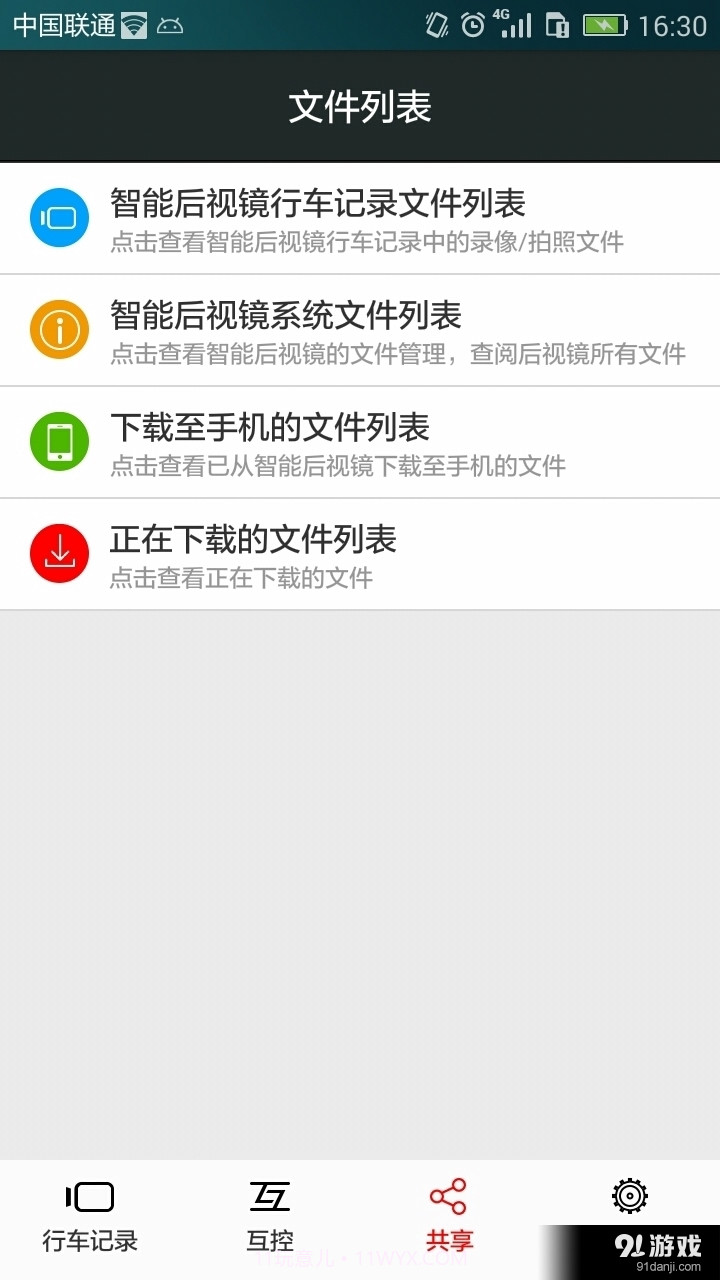Open settings via the gear icon
720x1280 pixels.
[x=629, y=1196]
